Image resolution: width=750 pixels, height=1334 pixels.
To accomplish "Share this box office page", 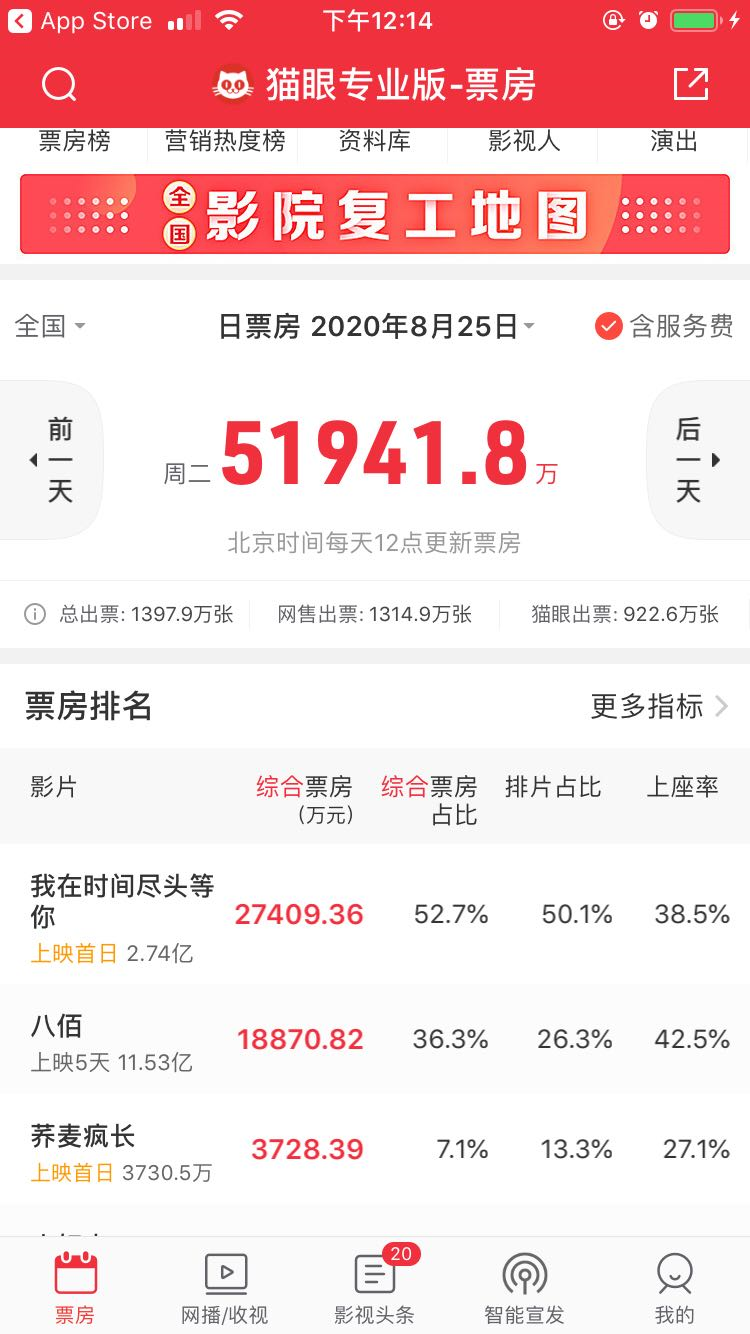I will (690, 85).
